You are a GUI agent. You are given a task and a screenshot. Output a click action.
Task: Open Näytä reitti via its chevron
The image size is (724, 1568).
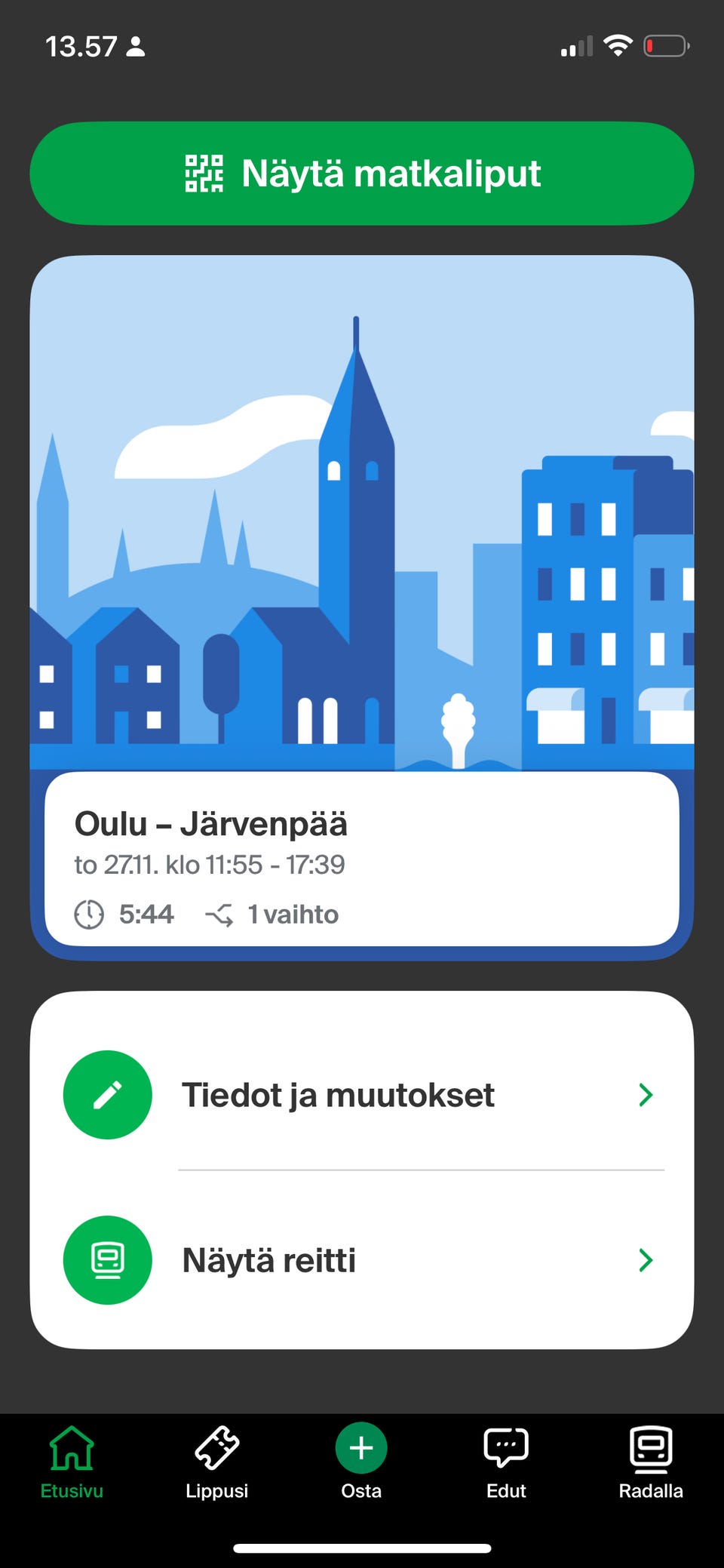click(x=646, y=1259)
